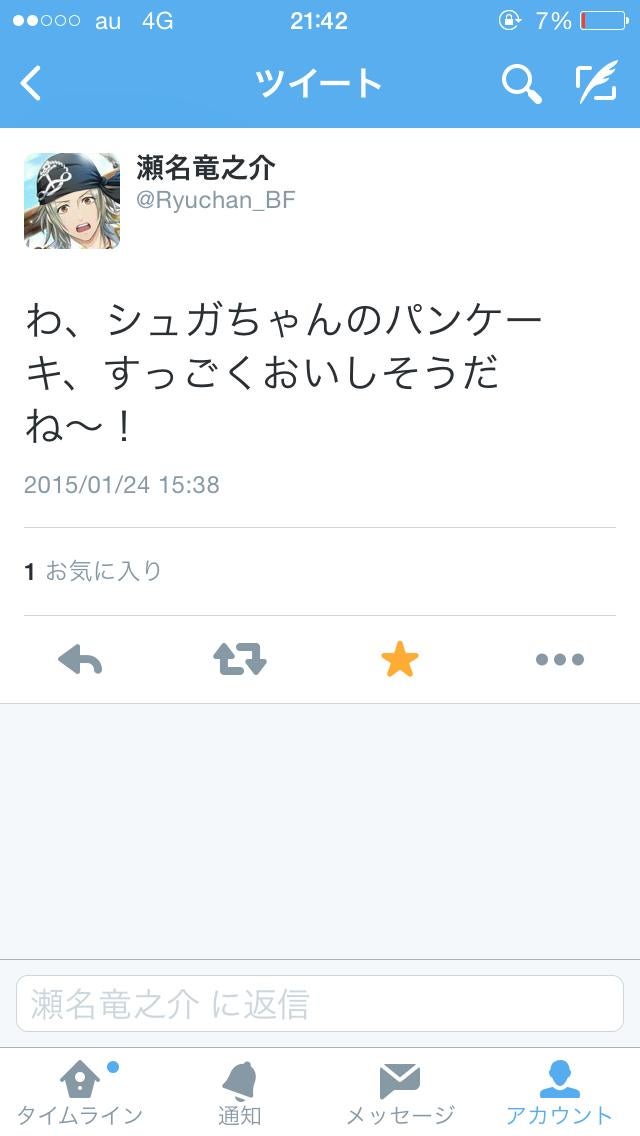This screenshot has height=1136, width=640.
Task: Switch to the タイムライン tab
Action: [80, 1092]
